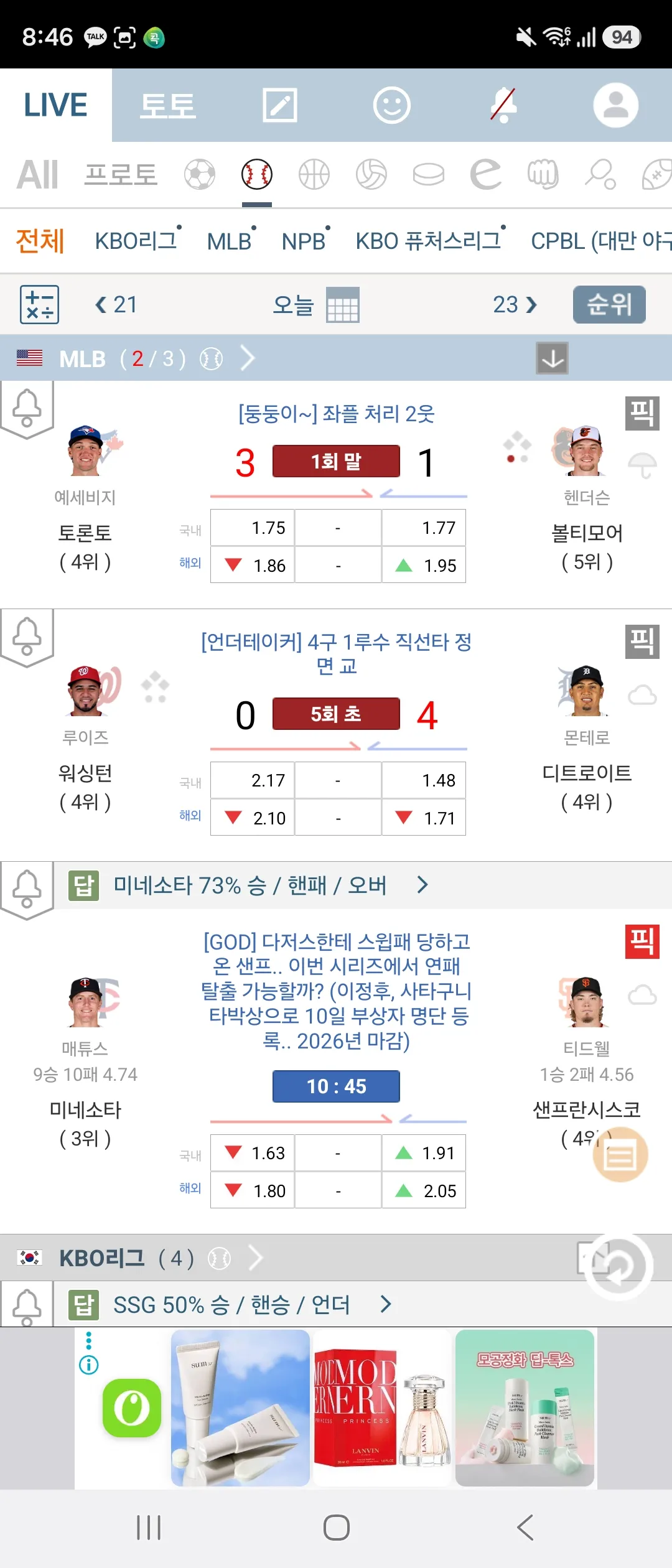Select the soccer ball sport filter

tap(200, 174)
